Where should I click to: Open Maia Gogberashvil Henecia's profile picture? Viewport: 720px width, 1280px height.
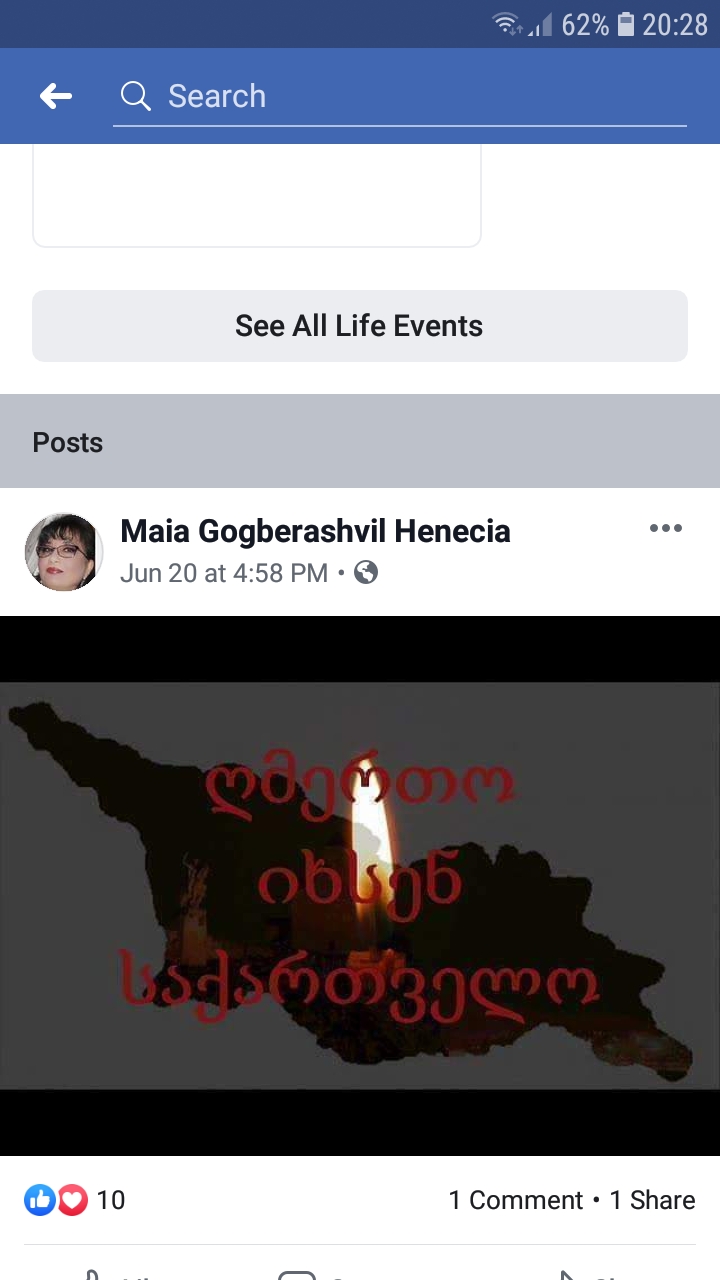tap(64, 551)
